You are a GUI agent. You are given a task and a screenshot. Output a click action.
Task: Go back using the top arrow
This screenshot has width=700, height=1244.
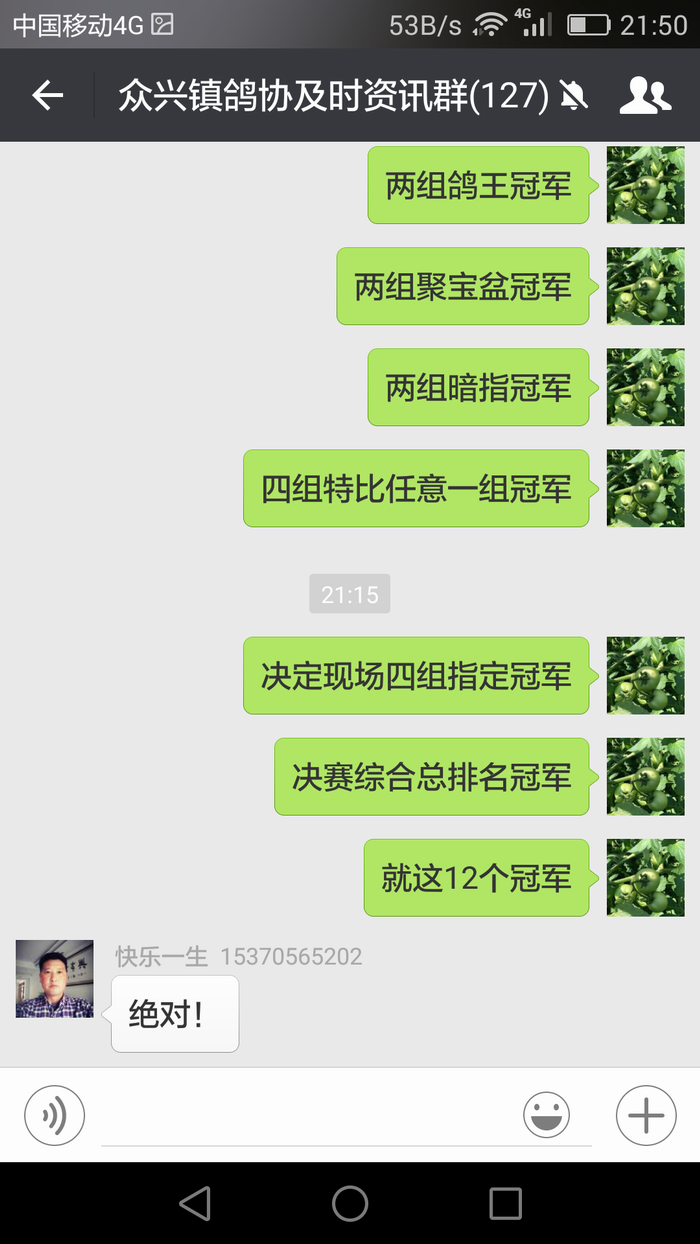click(x=47, y=96)
